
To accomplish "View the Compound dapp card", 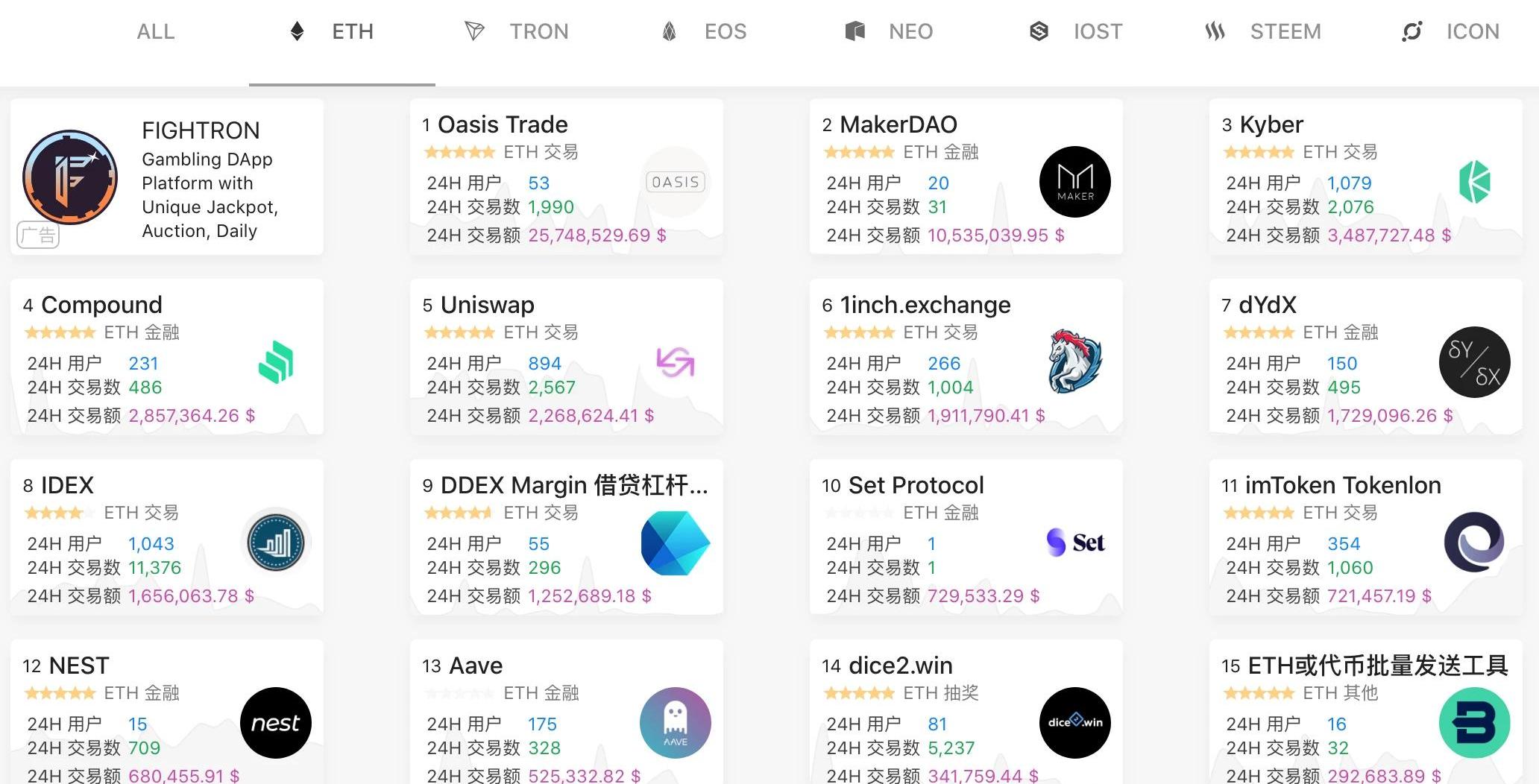I will (167, 357).
